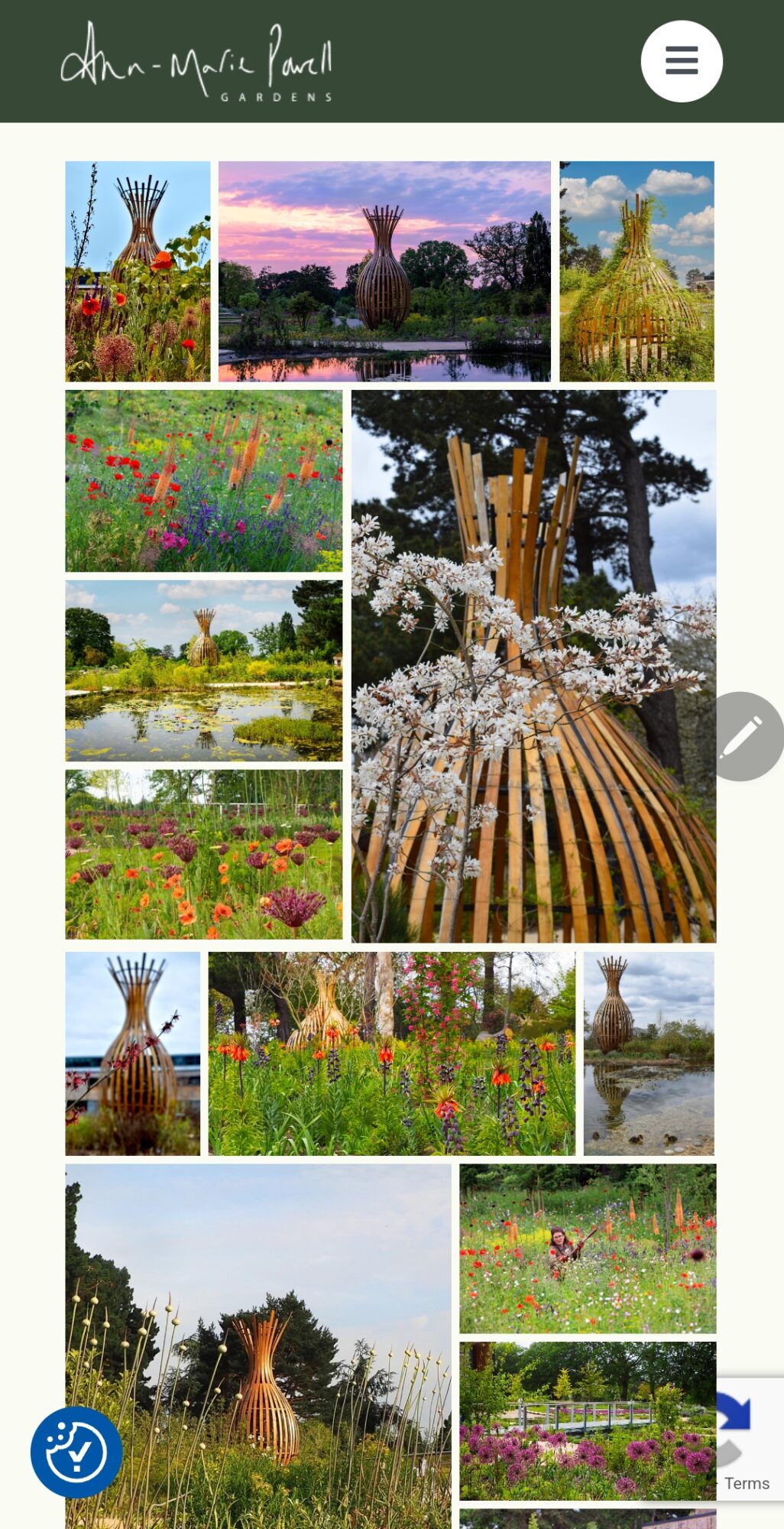Open the sunset sculpture reflection photo
This screenshot has height=1529, width=784.
(x=384, y=271)
